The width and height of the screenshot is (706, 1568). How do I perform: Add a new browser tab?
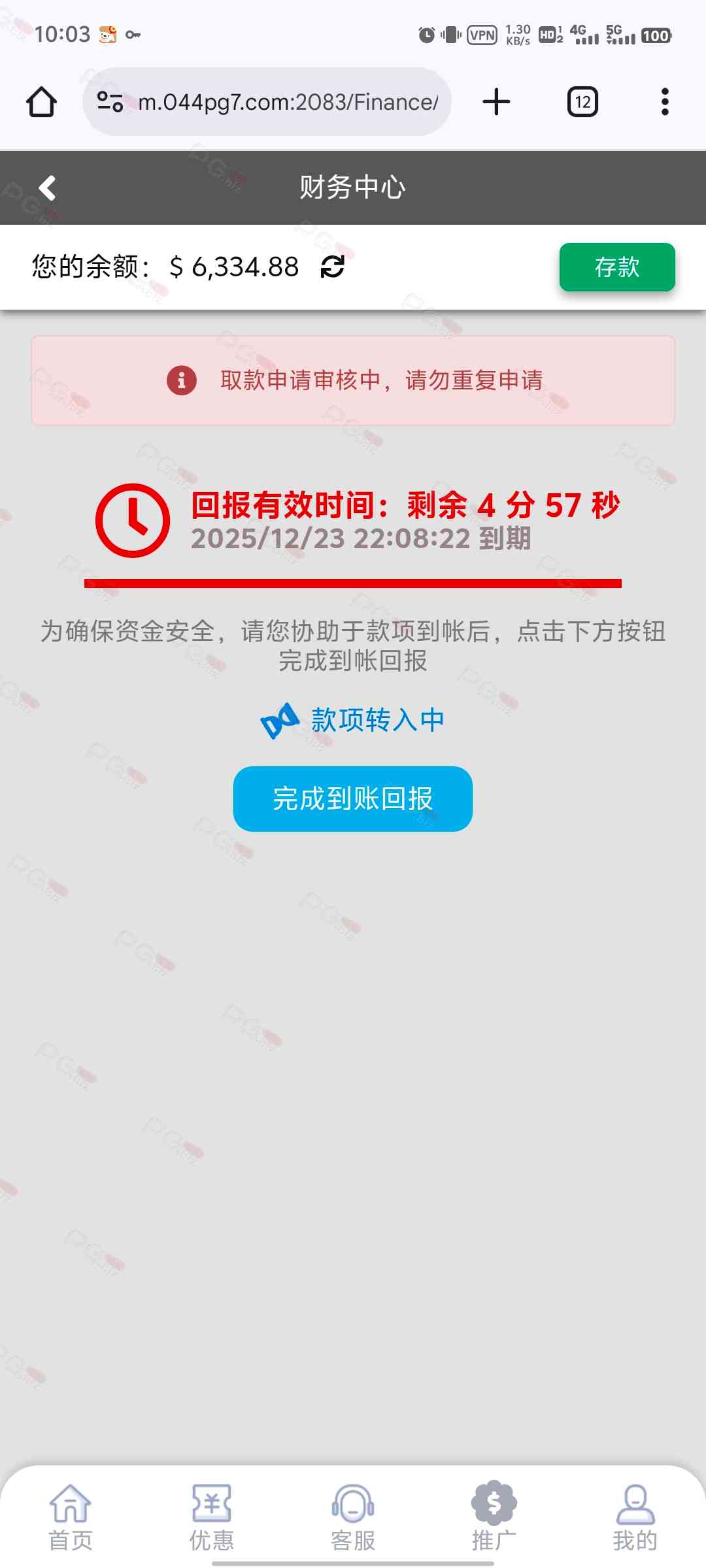tap(496, 102)
